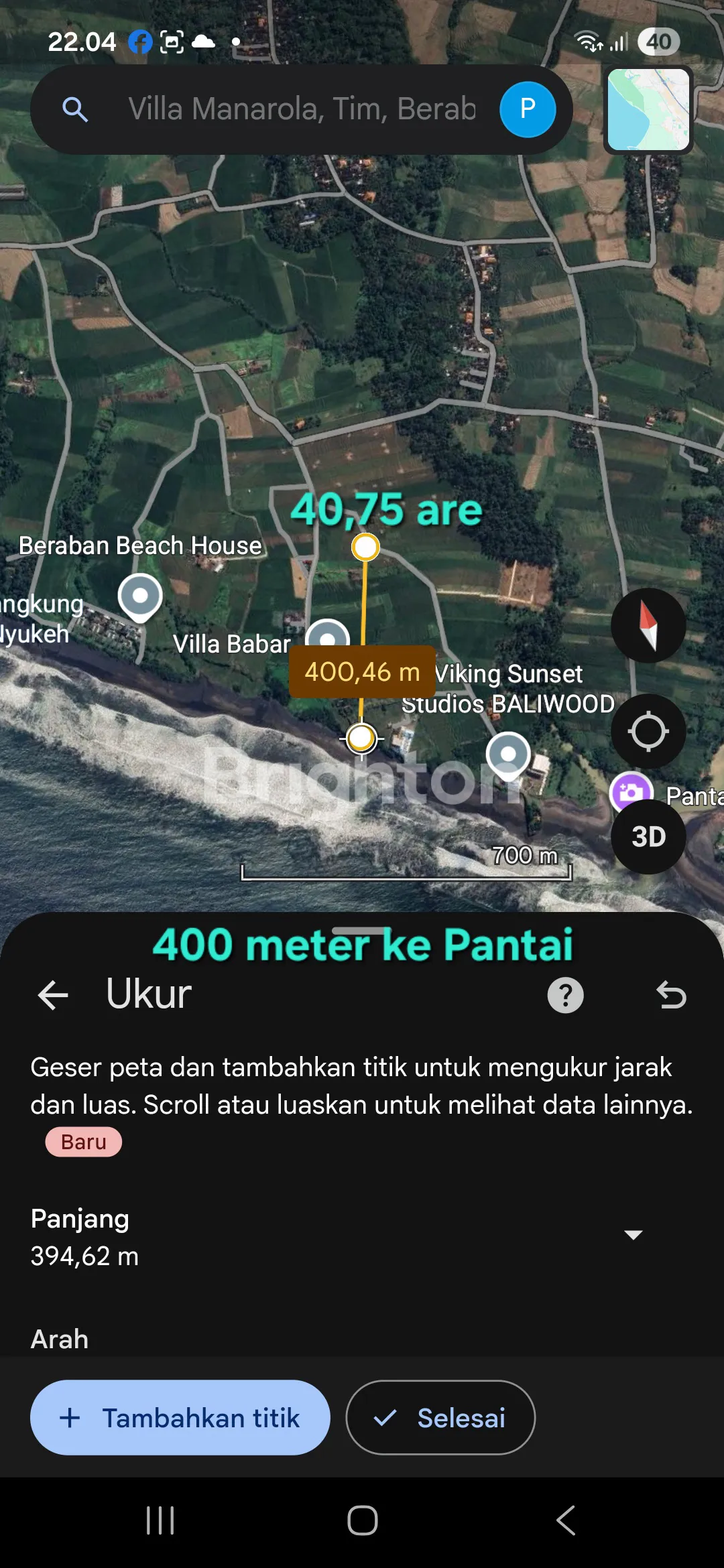Go back from the Ukur panel
Screen dimensions: 724x1568
(54, 995)
